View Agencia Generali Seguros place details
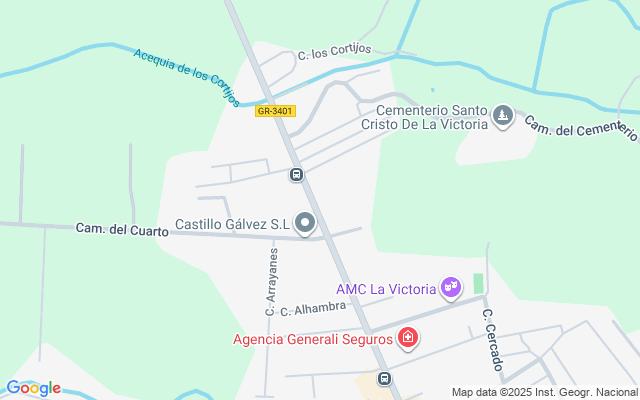 point(407,338)
